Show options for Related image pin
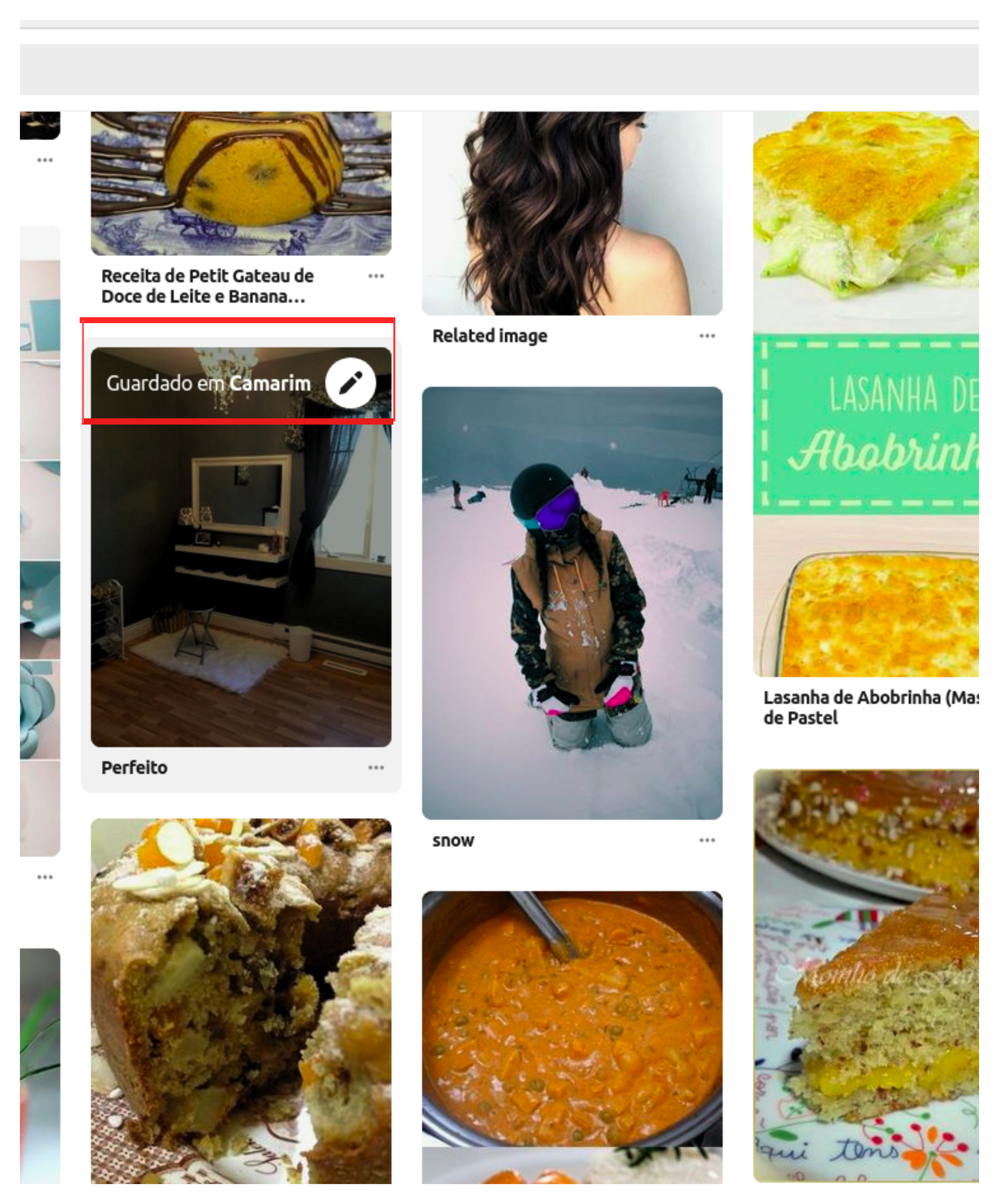 click(706, 335)
